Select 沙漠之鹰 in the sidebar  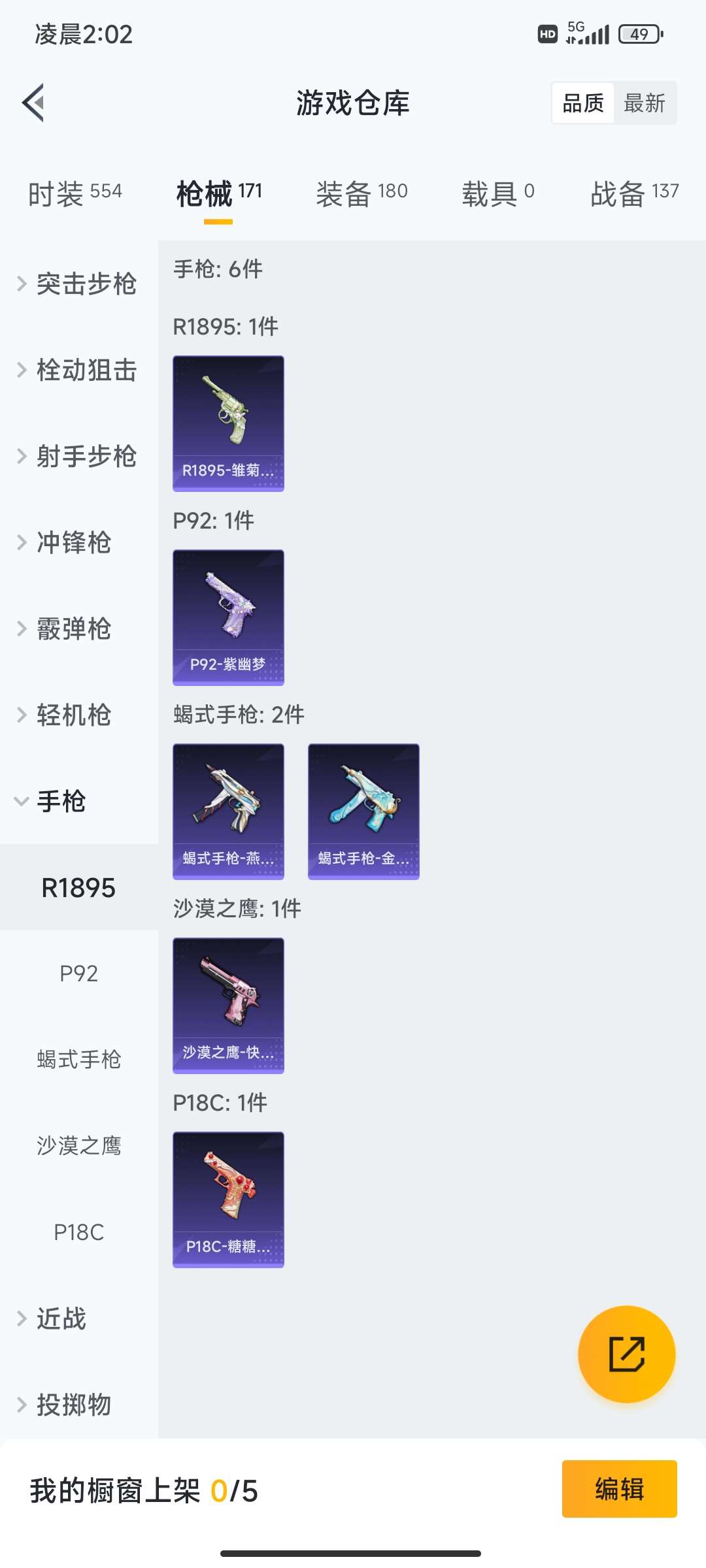point(78,1146)
